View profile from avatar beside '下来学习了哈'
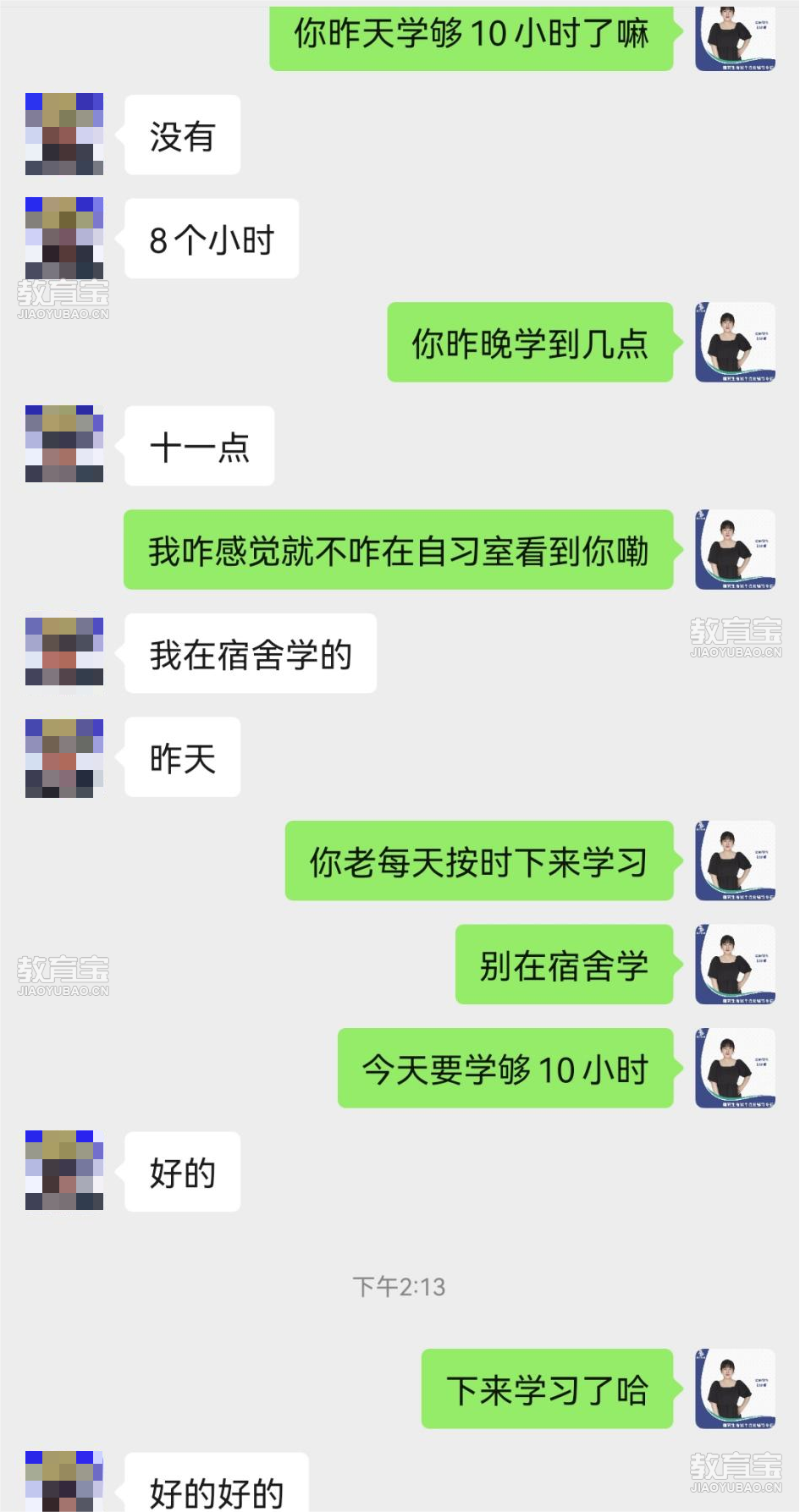Screen dimensions: 800x1512 735,1388
